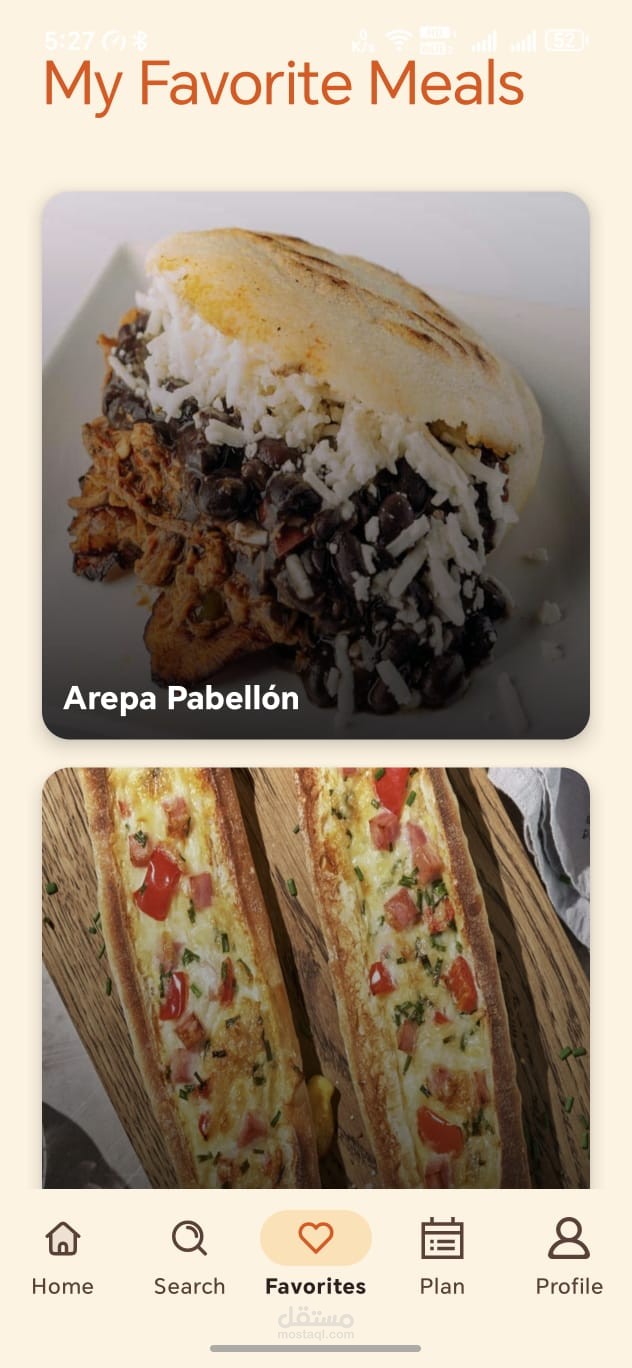The height and width of the screenshot is (1368, 632).
Task: Open the Arepa Pabellón meal card
Action: 315,465
